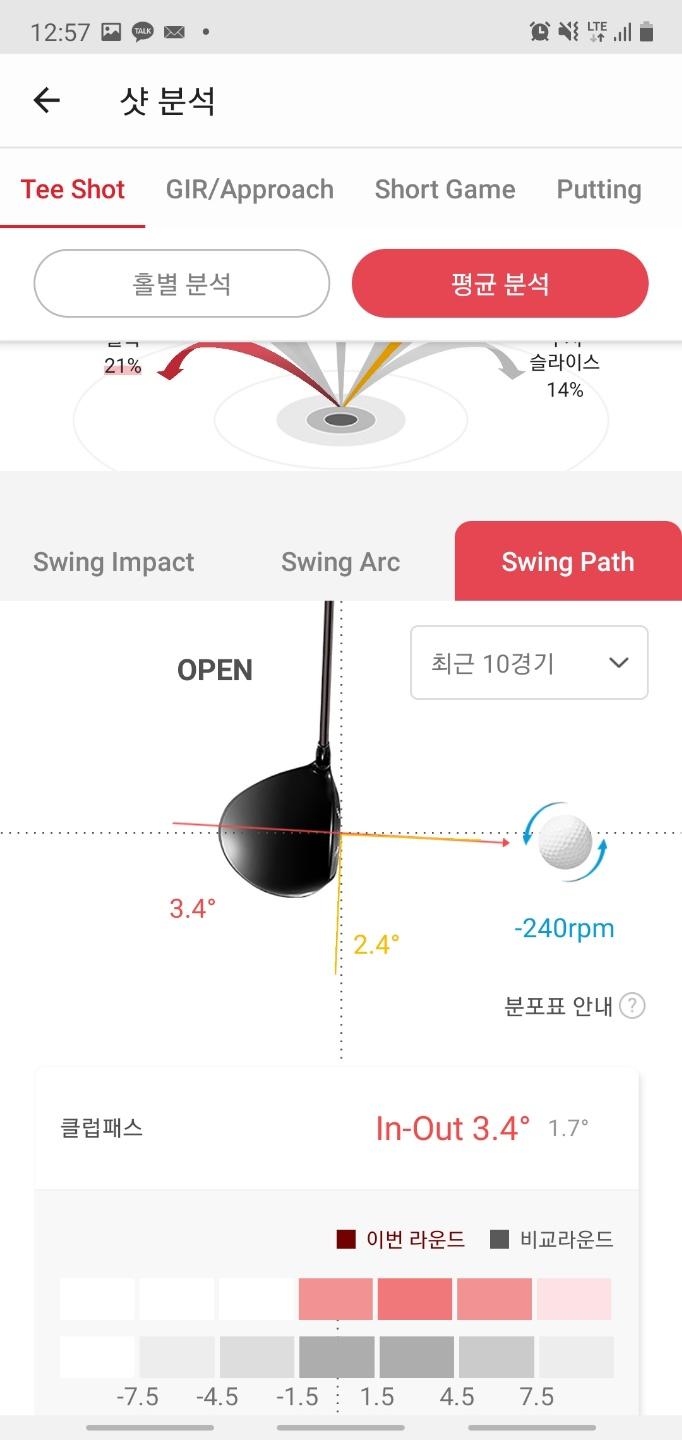Go back using the top arrow
The height and width of the screenshot is (1440, 682).
[47, 100]
